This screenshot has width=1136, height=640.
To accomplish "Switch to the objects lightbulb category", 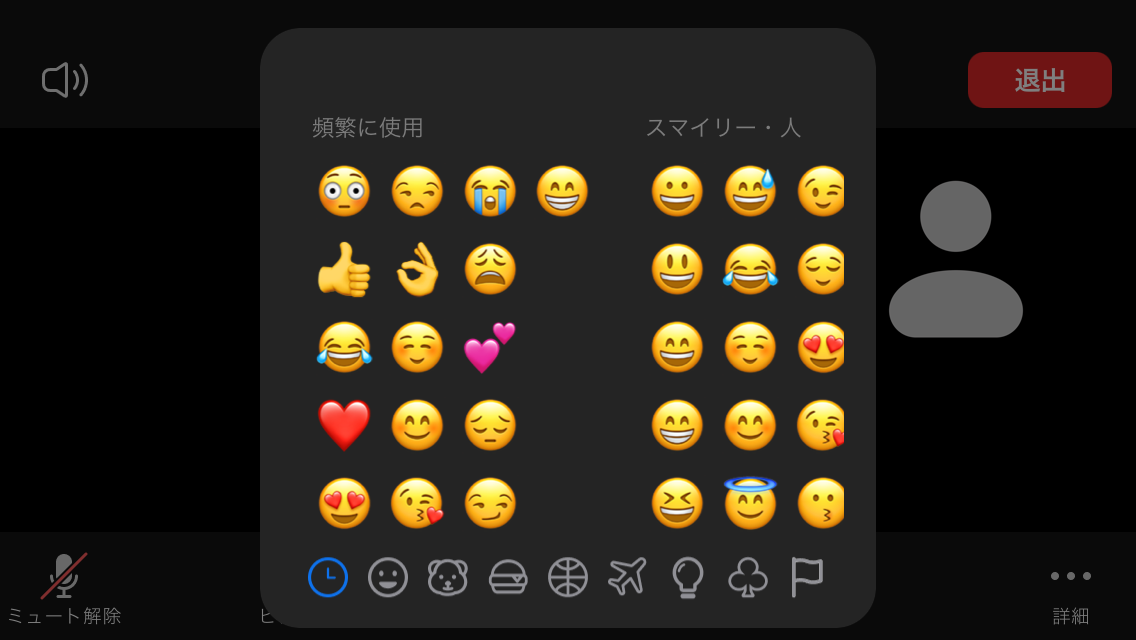I will (x=688, y=577).
